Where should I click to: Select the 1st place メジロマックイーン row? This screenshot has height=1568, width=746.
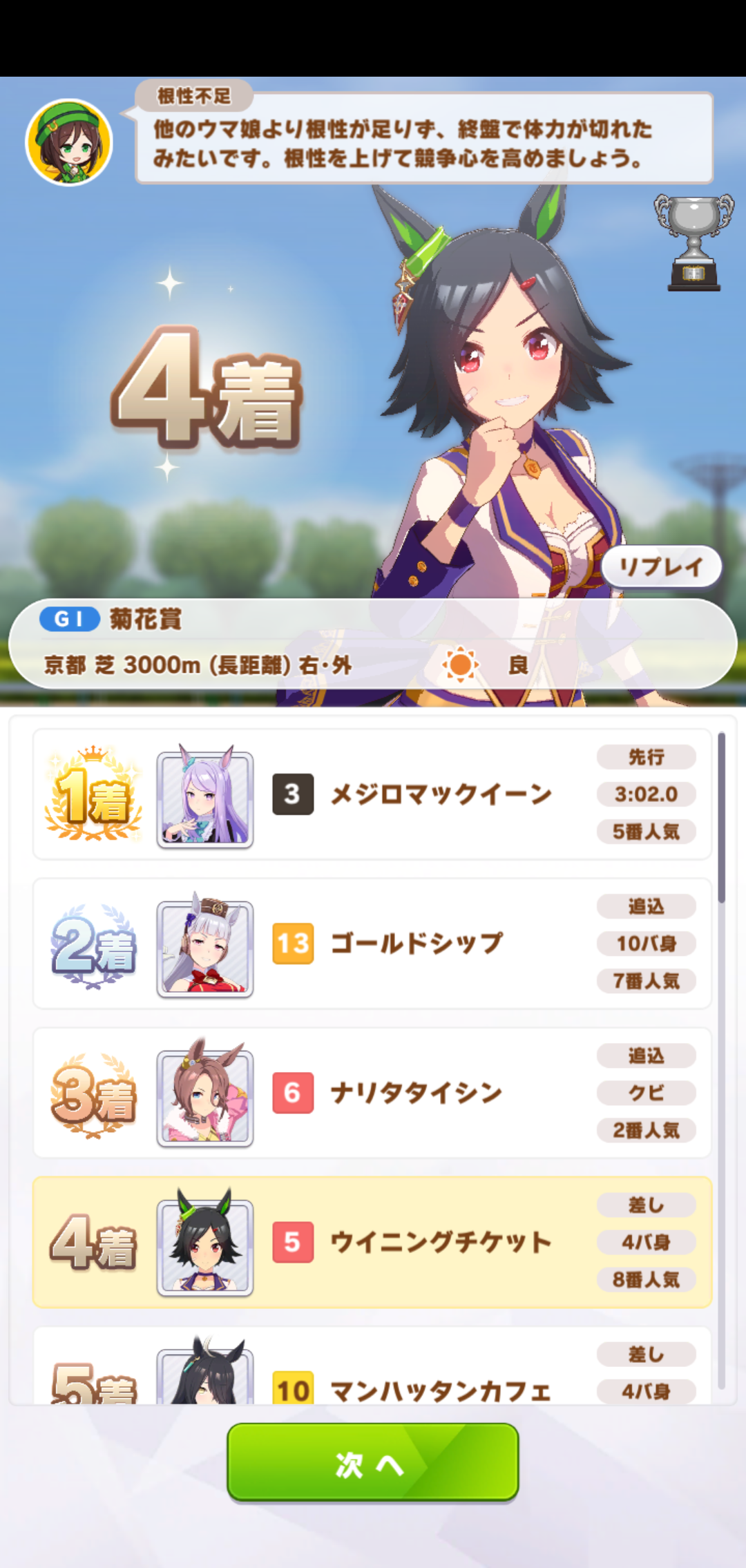(x=372, y=794)
